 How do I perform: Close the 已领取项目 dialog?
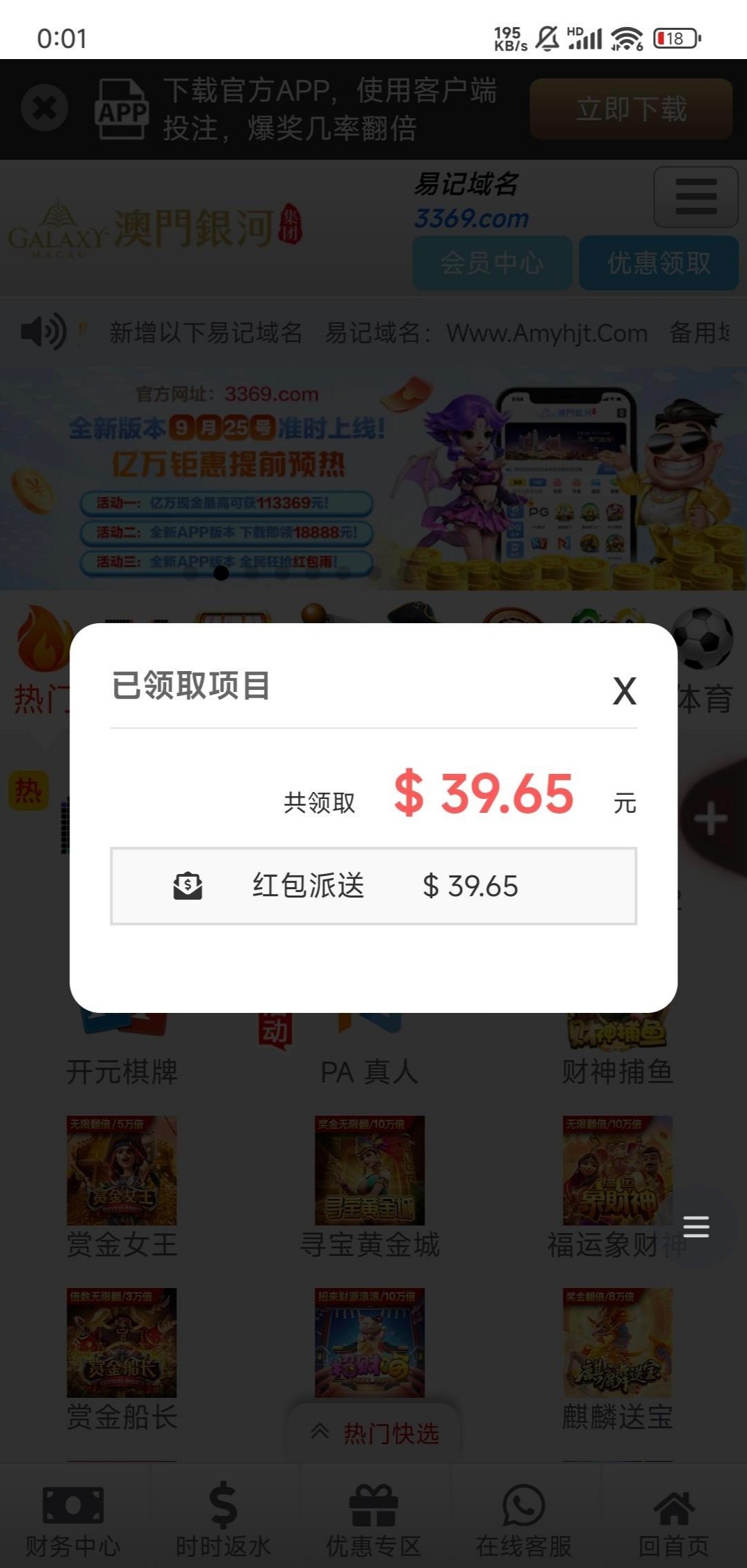click(x=624, y=691)
